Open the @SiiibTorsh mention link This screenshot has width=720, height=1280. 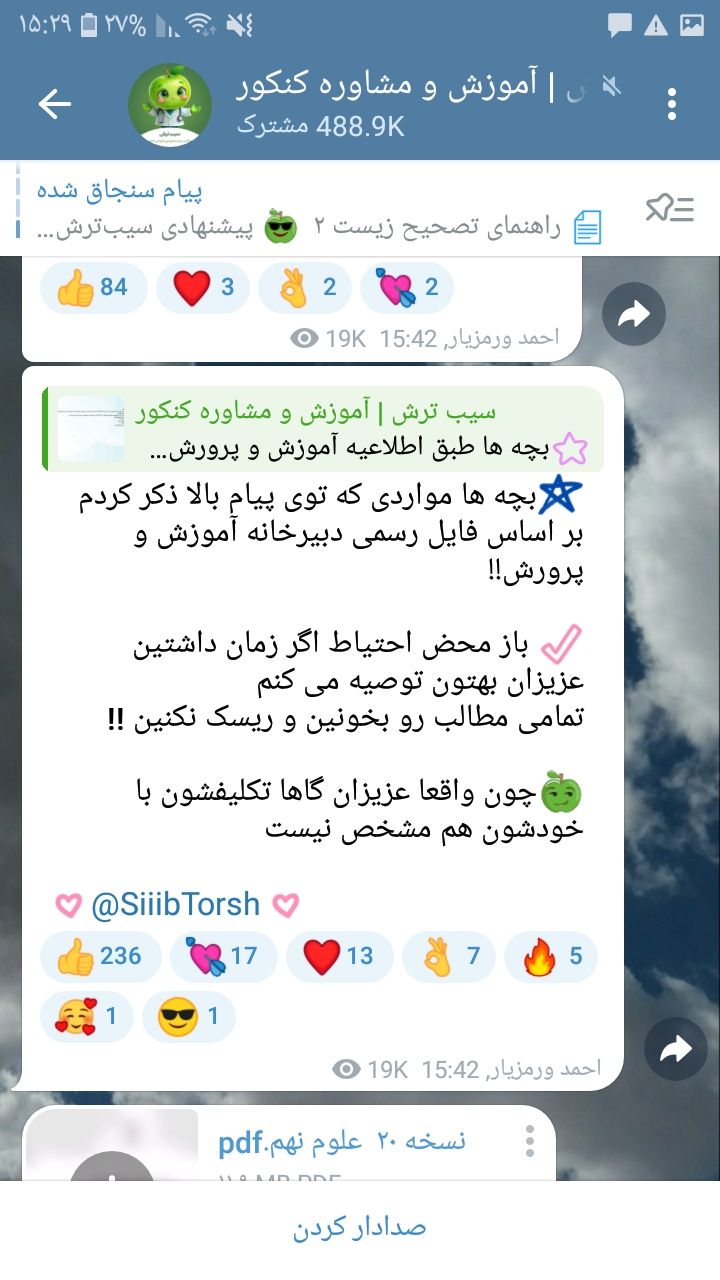tap(176, 905)
